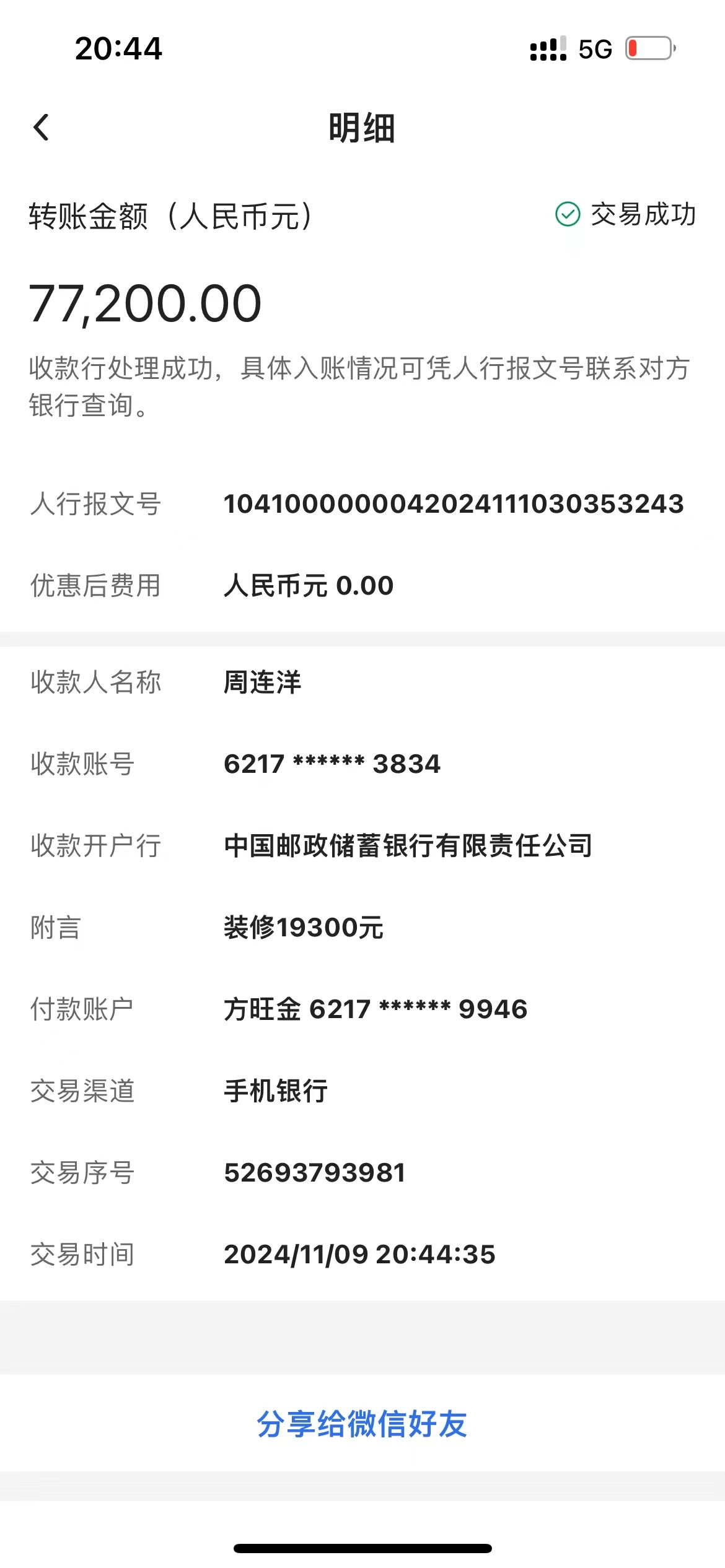Tap 分享给微信好友 to share the receipt
The image size is (725, 1568).
[362, 1424]
